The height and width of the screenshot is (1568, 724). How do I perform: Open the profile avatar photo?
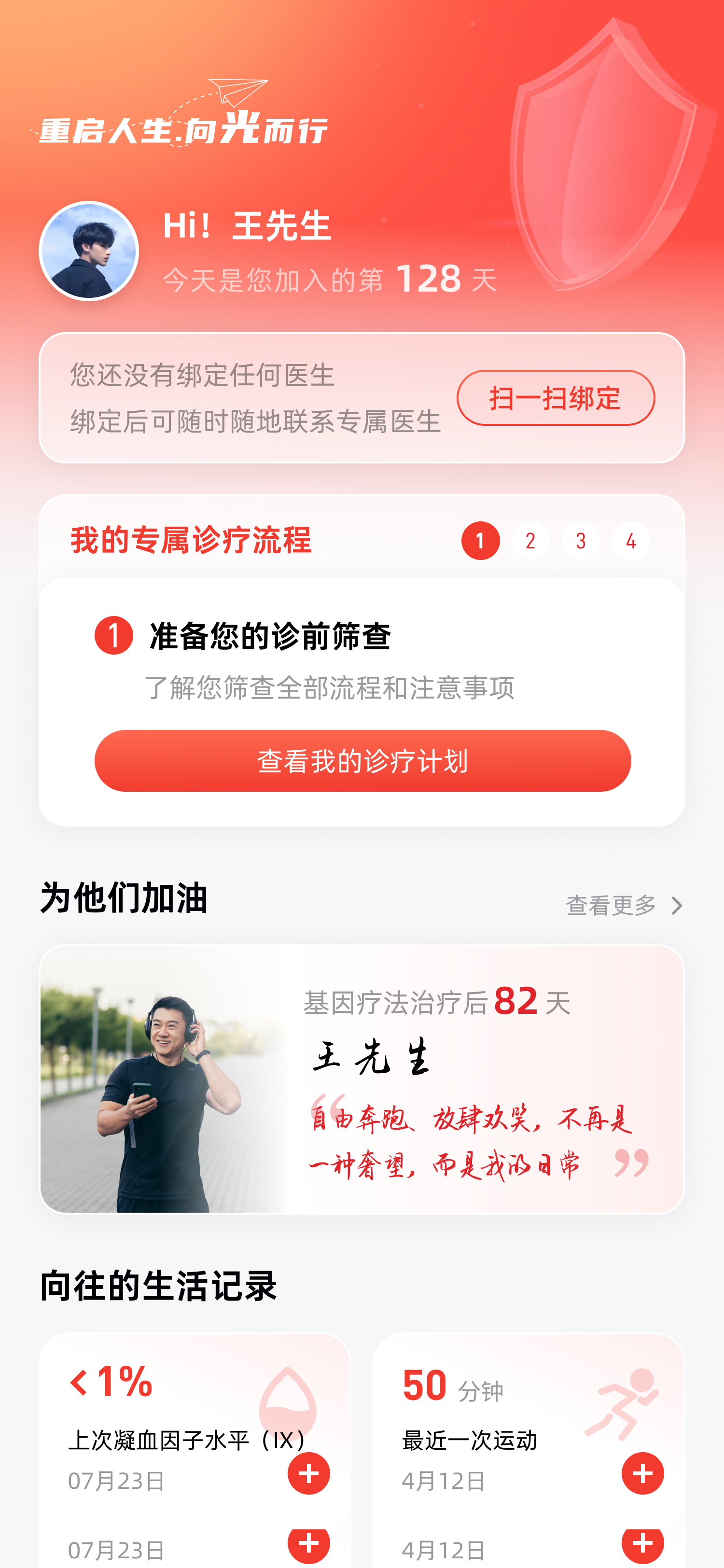(89, 251)
